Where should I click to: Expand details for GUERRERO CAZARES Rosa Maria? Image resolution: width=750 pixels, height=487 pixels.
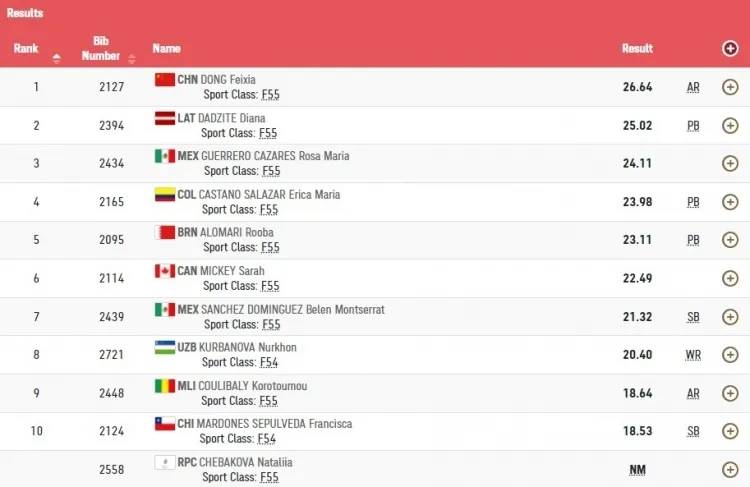pyautogui.click(x=730, y=164)
